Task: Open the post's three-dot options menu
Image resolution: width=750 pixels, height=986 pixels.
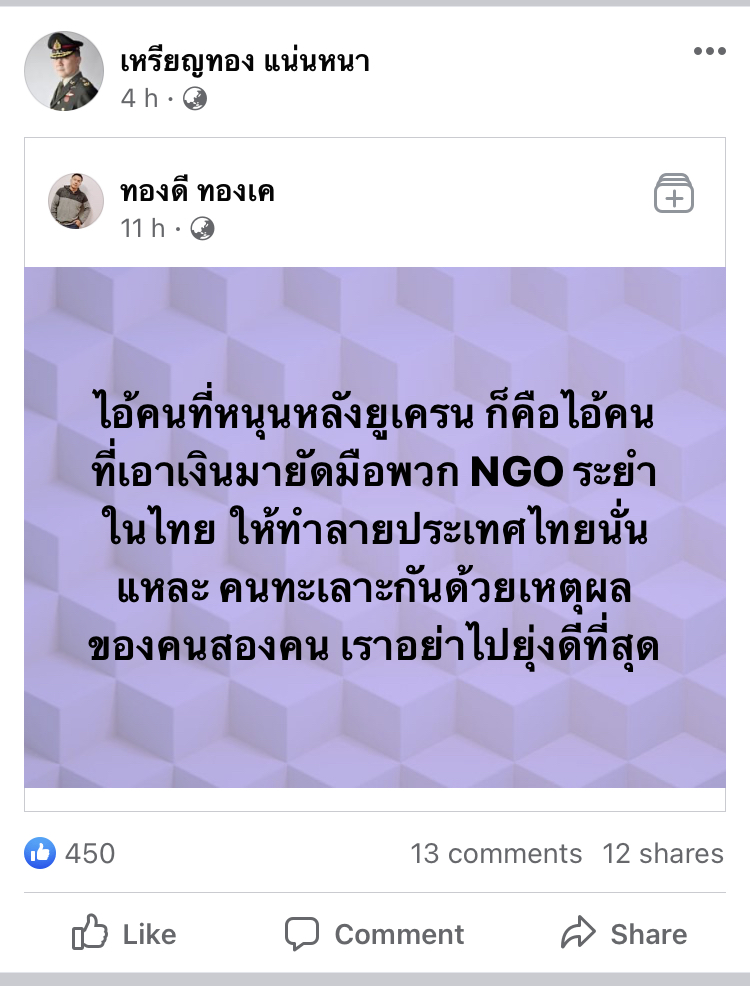Action: (x=709, y=52)
